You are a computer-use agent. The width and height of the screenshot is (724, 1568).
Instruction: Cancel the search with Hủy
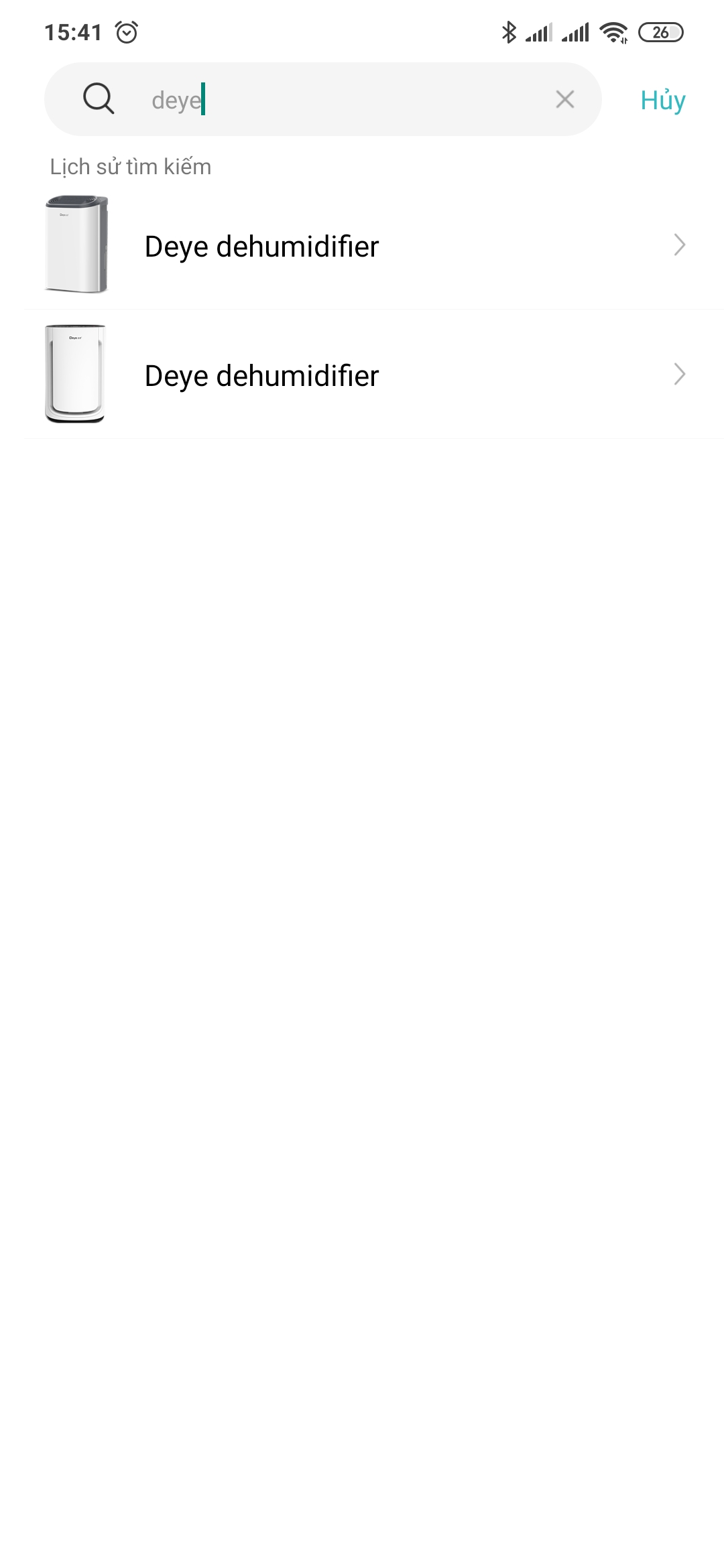(x=662, y=101)
